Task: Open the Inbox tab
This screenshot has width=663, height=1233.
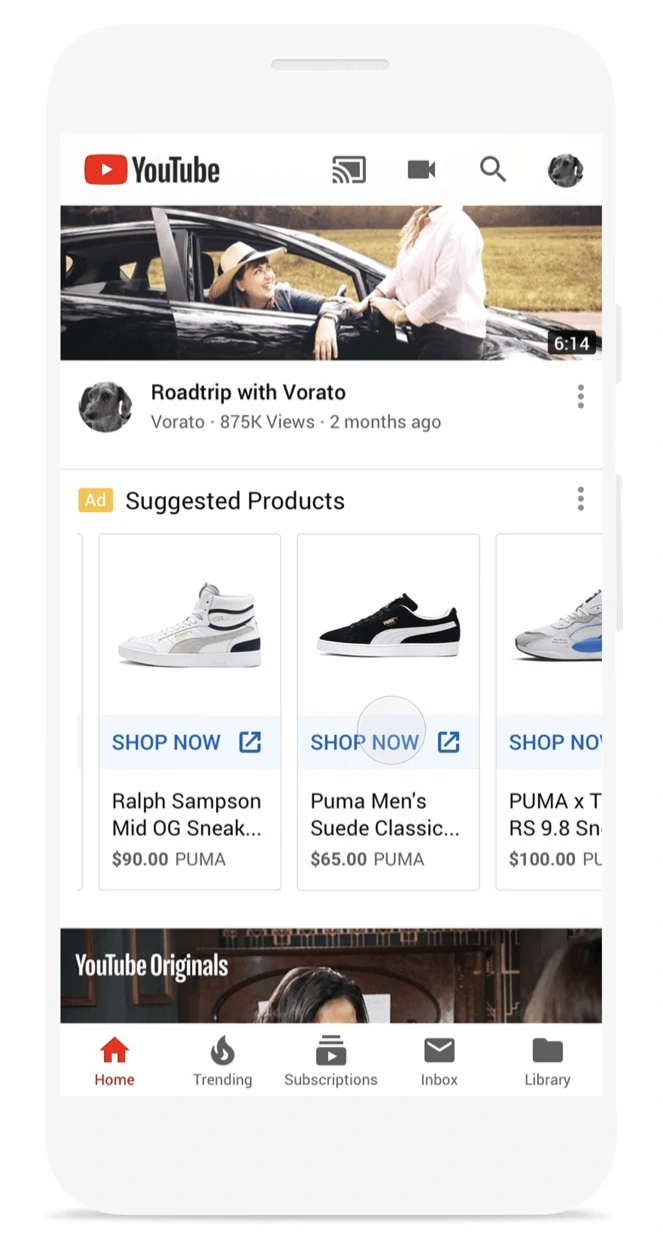Action: (439, 1061)
